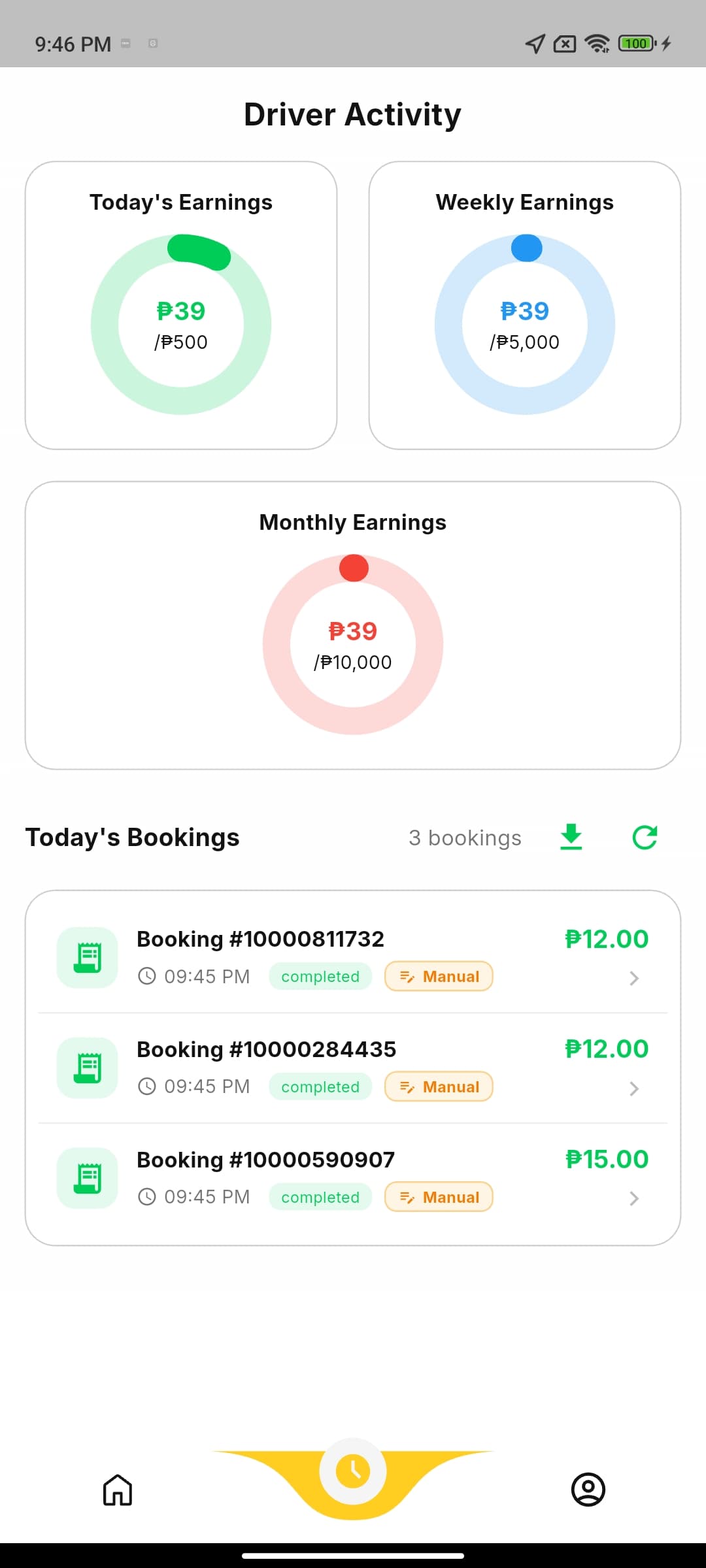Toggle the Manual badge on Booking #10000284435

point(438,1086)
